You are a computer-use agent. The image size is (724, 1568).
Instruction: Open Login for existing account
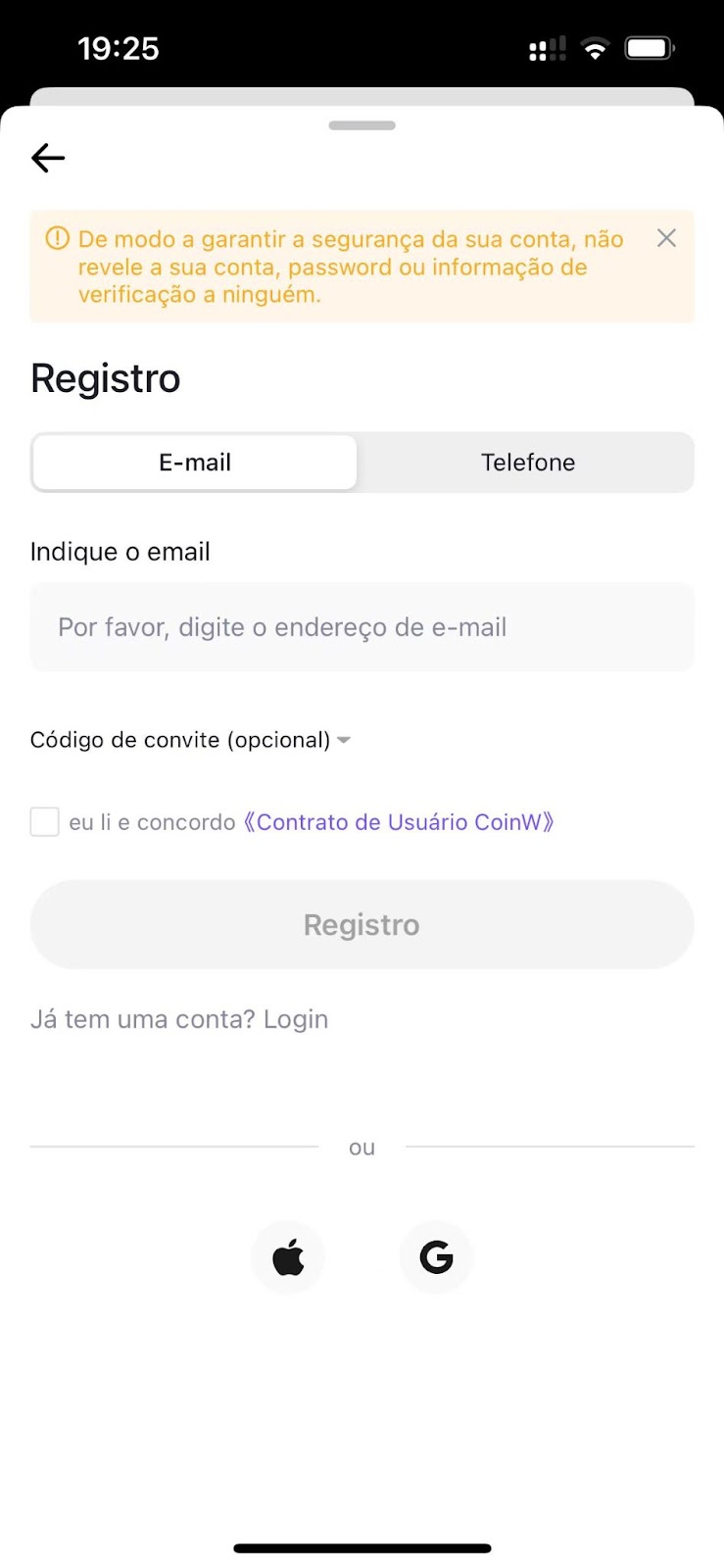tap(296, 1019)
